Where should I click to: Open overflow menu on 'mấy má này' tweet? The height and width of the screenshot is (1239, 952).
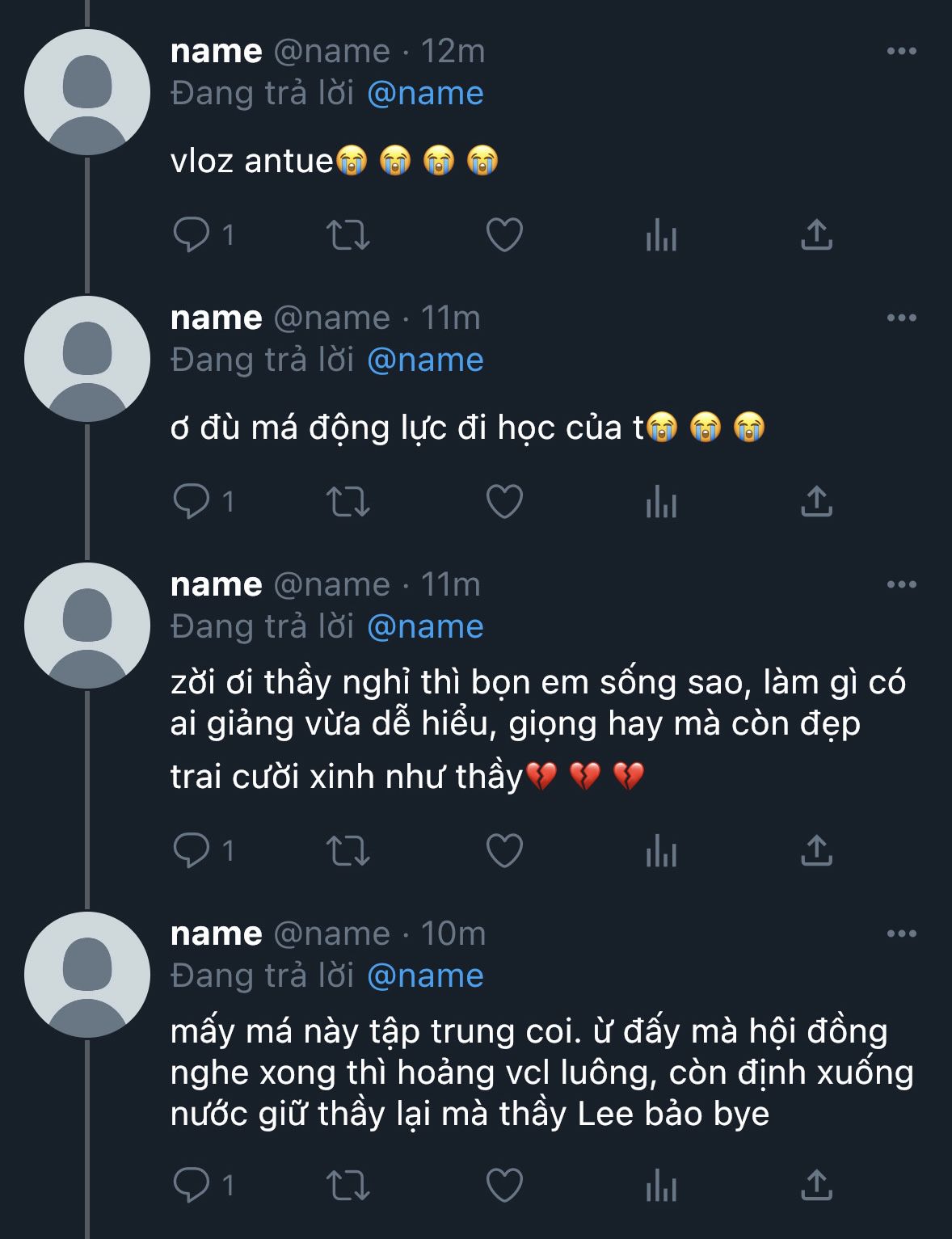tap(901, 933)
